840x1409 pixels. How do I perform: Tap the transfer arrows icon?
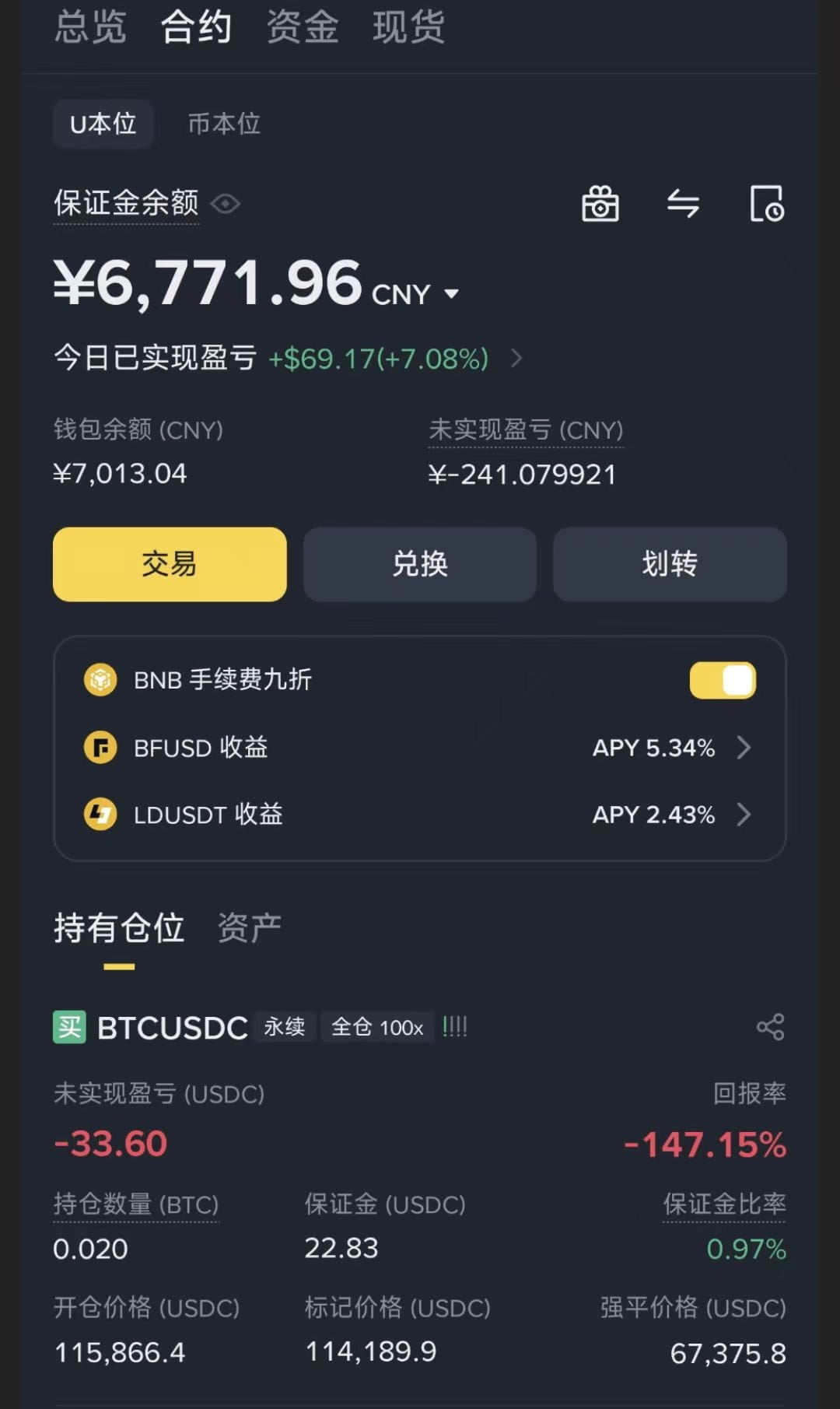click(x=683, y=204)
